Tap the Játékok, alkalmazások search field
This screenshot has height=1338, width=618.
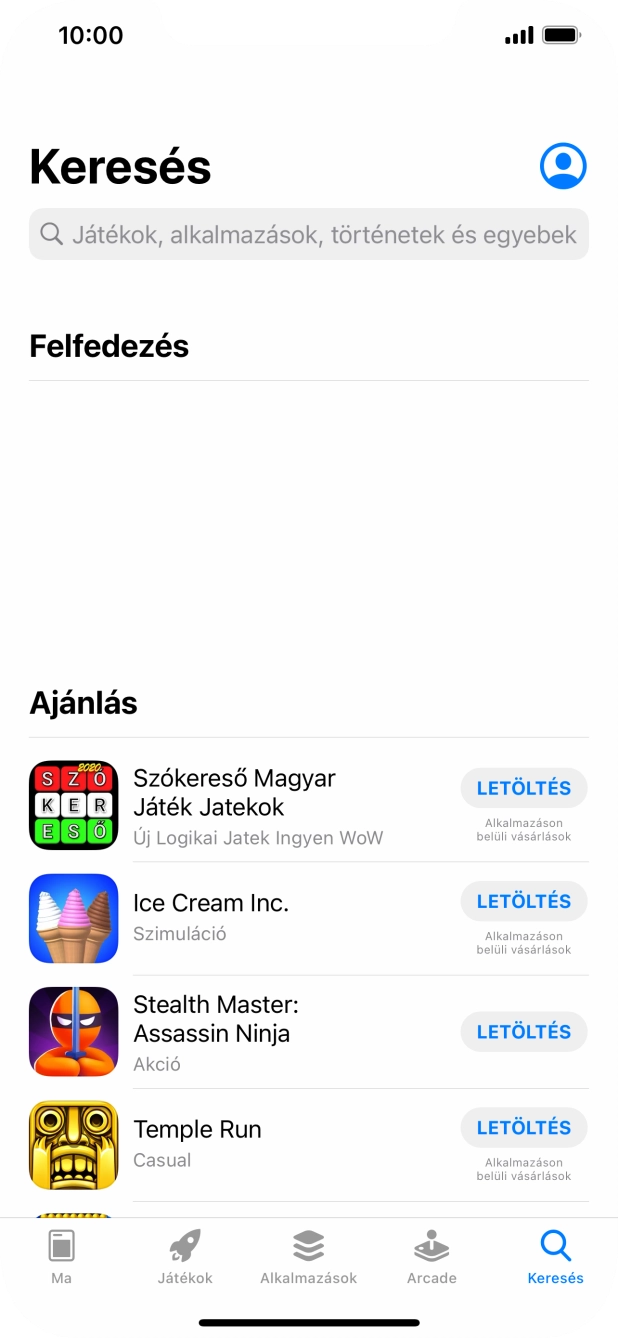pos(309,235)
